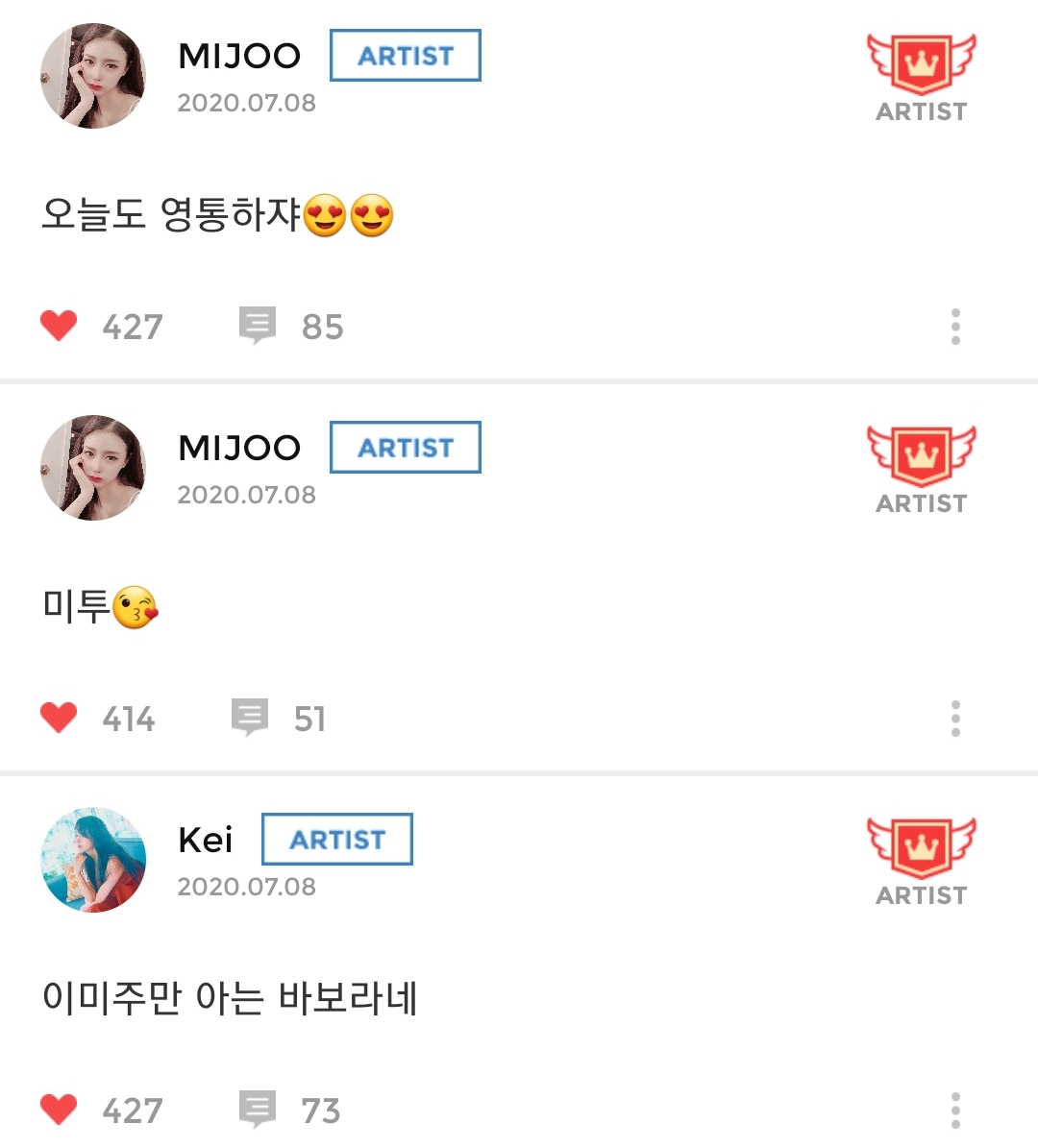Open MIJOO's profile by clicking her name
The width and height of the screenshot is (1038, 1148).
(238, 56)
